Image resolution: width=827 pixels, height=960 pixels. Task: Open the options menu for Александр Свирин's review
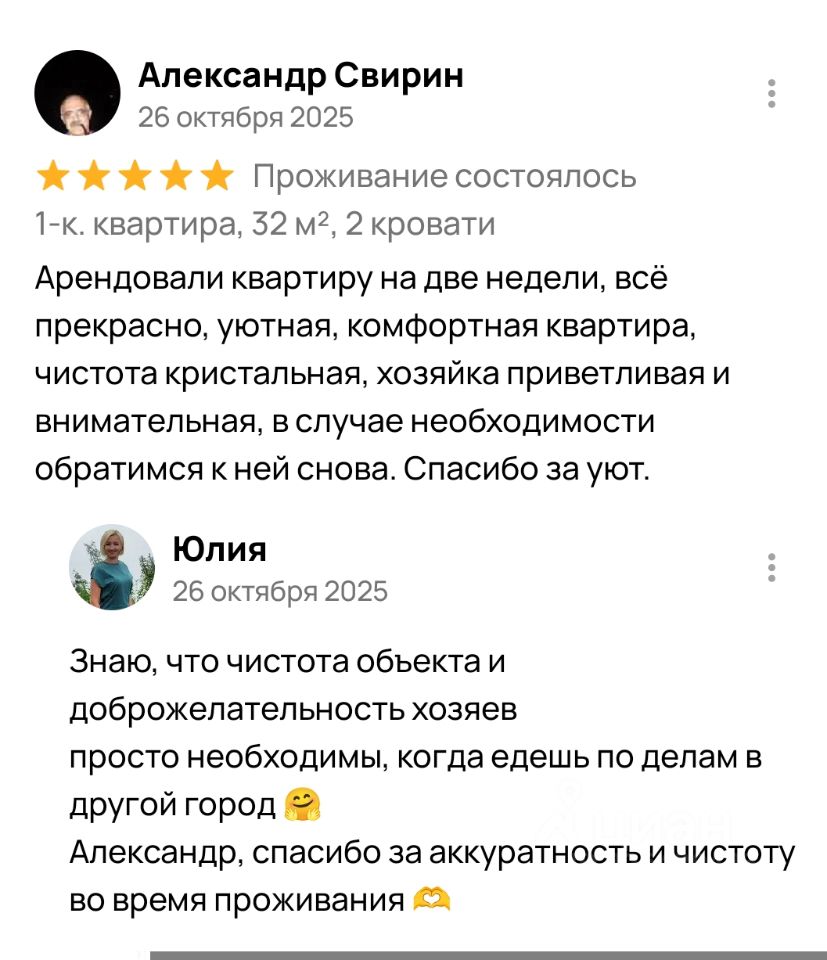pos(771,93)
